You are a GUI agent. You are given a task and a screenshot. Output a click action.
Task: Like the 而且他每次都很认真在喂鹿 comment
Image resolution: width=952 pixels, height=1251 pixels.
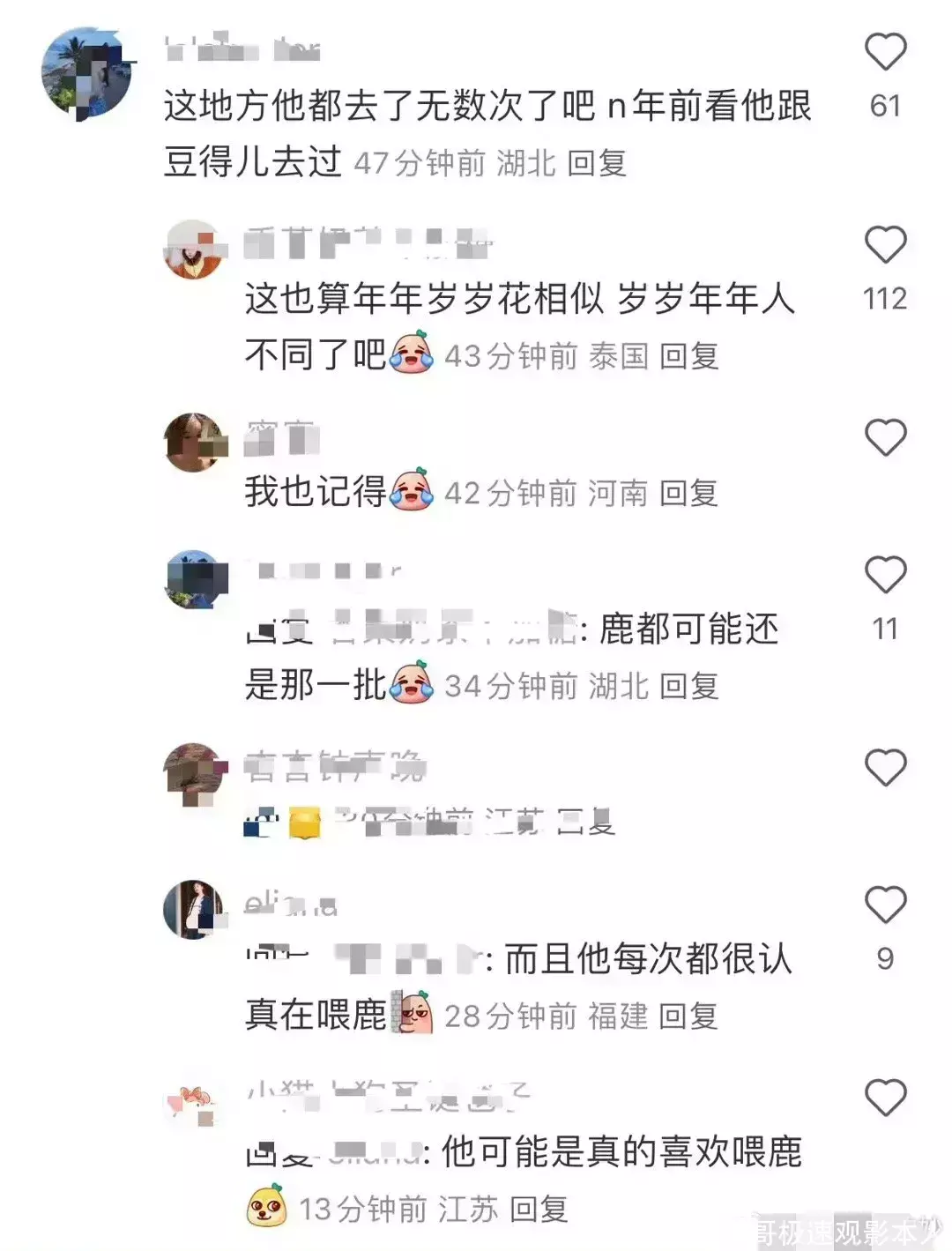(885, 905)
